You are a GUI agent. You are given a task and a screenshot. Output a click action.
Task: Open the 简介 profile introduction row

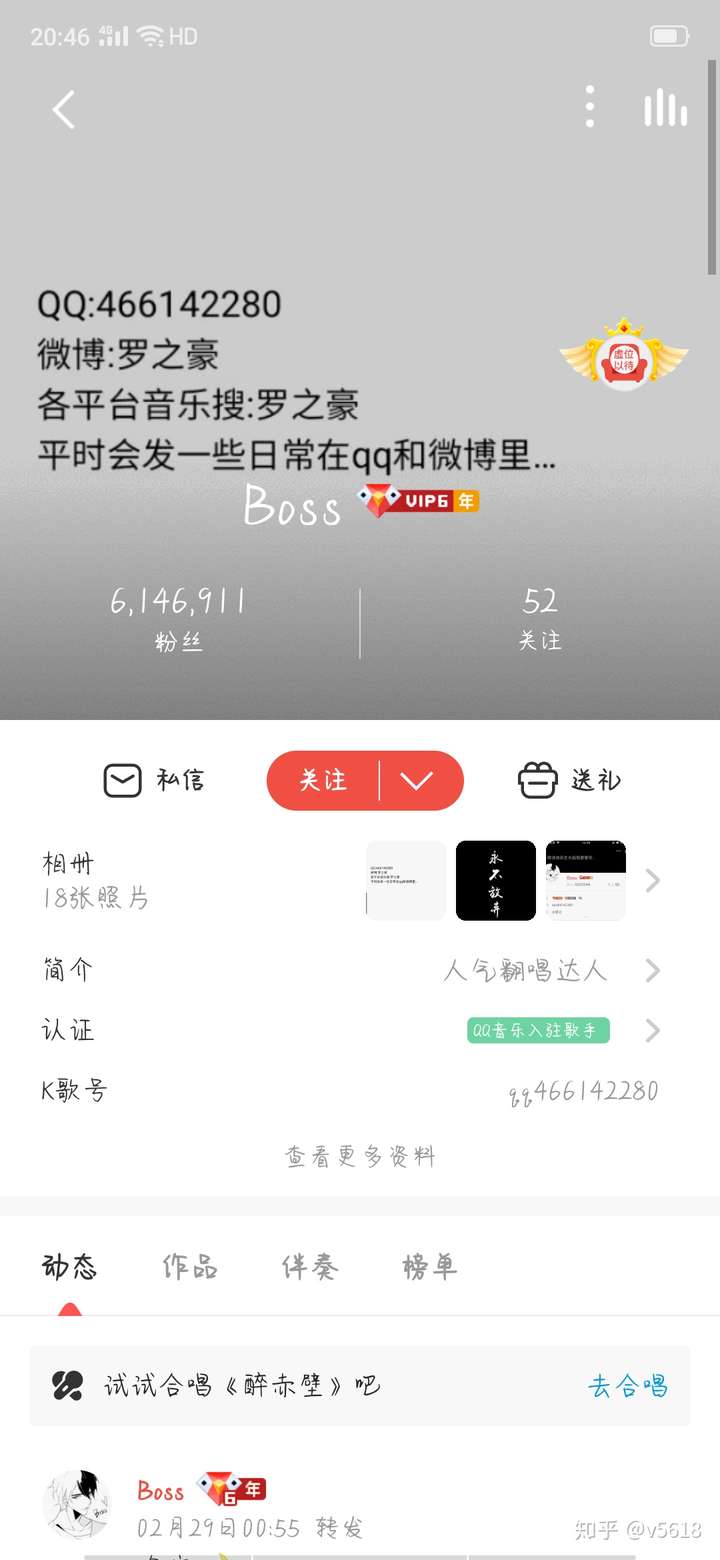(x=360, y=970)
